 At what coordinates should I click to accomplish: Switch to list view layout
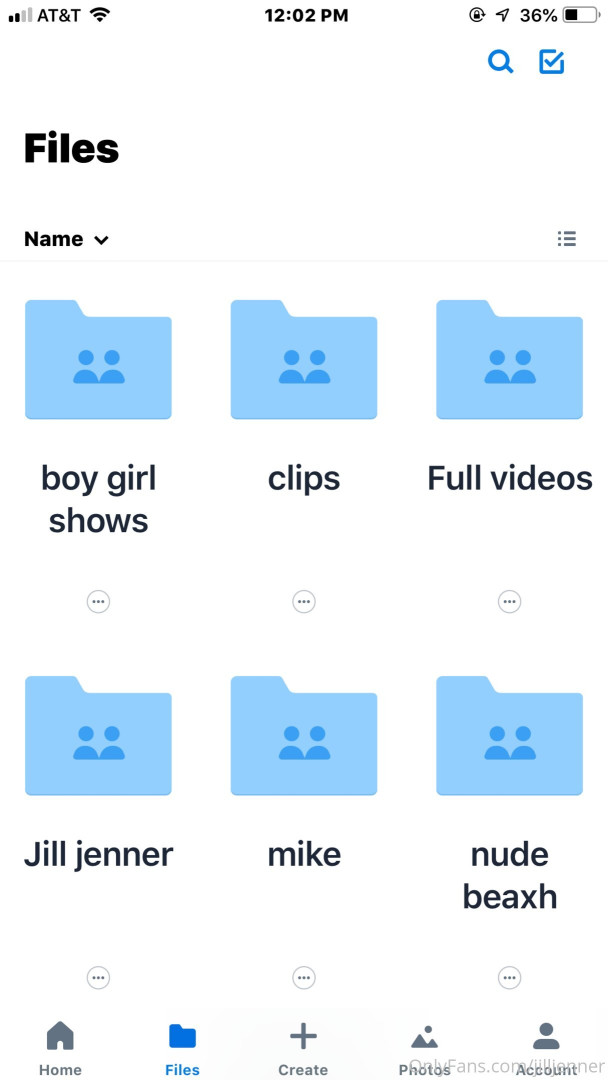point(567,239)
